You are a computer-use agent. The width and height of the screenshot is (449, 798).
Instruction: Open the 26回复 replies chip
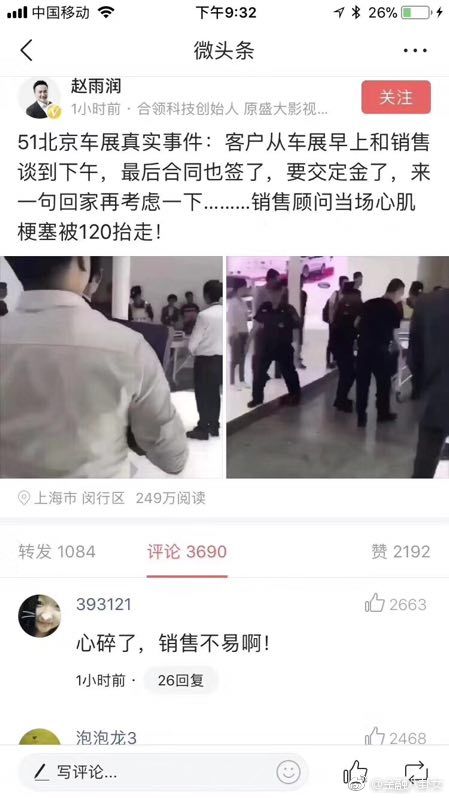181,680
